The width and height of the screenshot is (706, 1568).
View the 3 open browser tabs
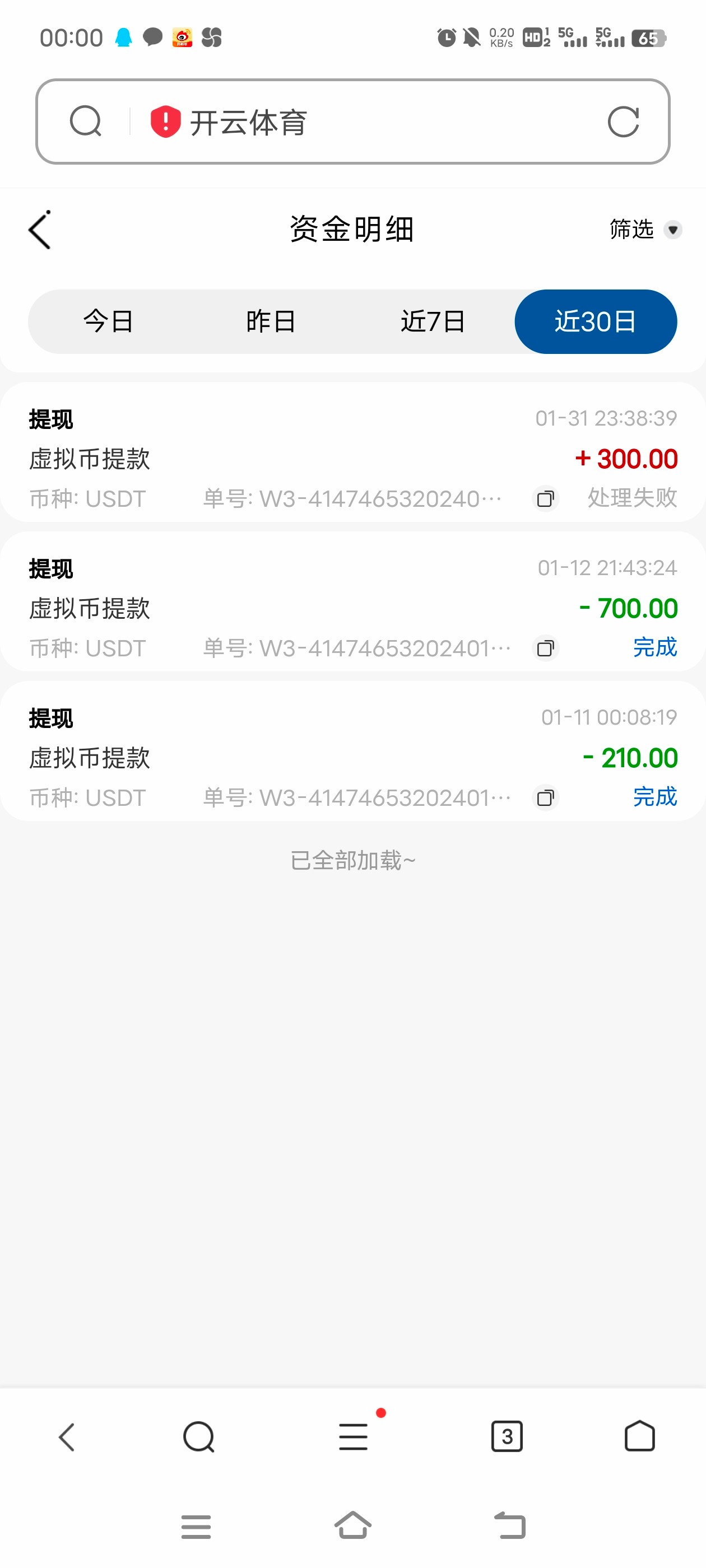pos(507,1437)
